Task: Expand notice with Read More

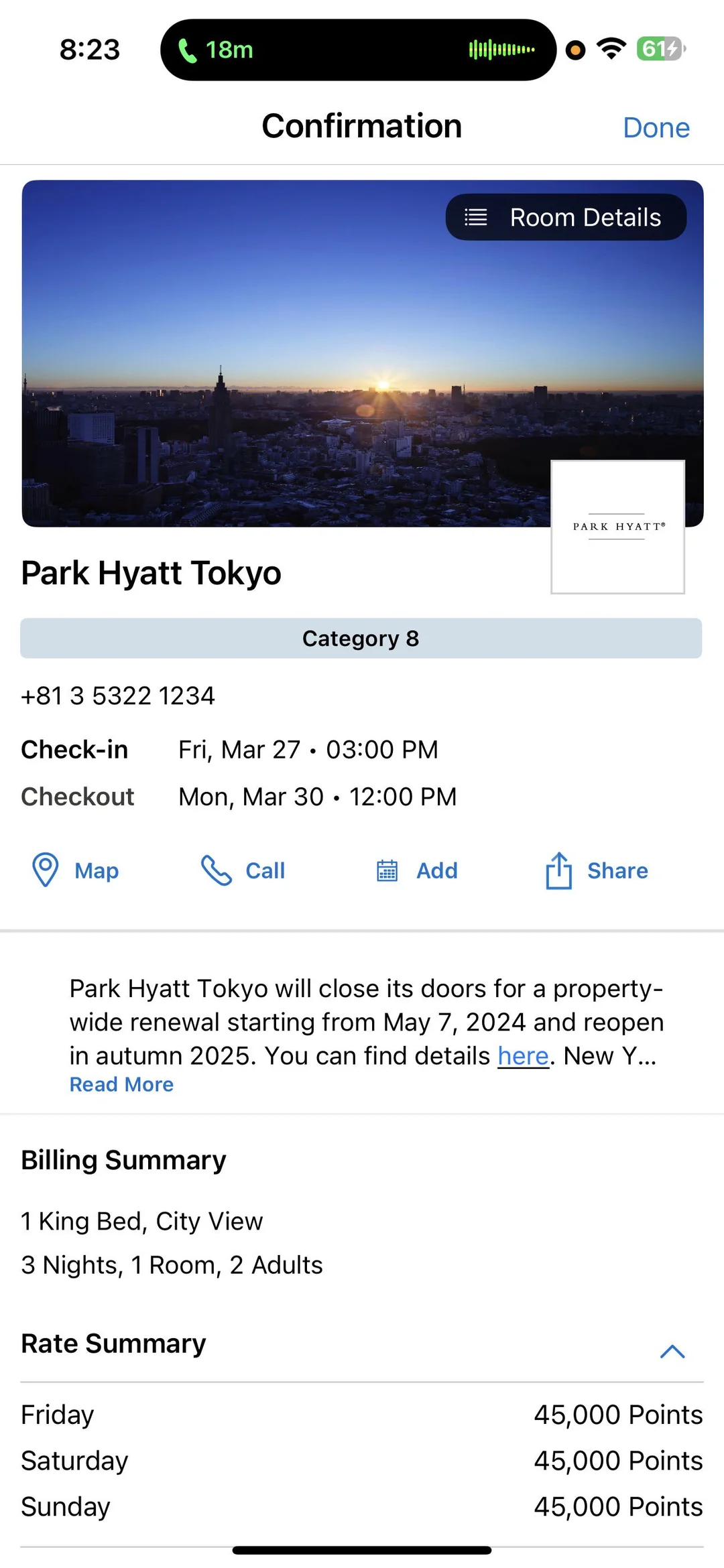Action: click(121, 1084)
